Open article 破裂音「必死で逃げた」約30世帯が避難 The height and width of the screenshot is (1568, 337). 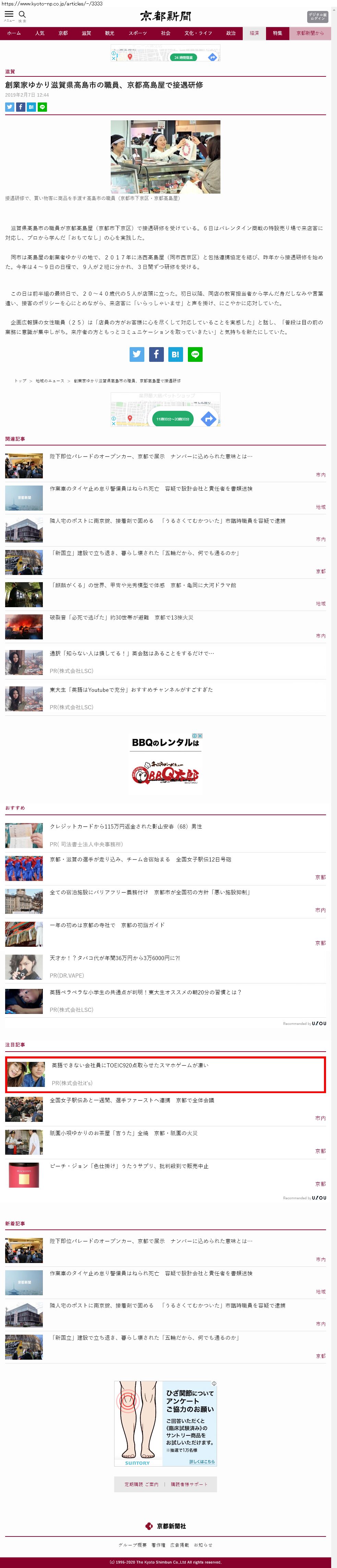click(x=121, y=617)
